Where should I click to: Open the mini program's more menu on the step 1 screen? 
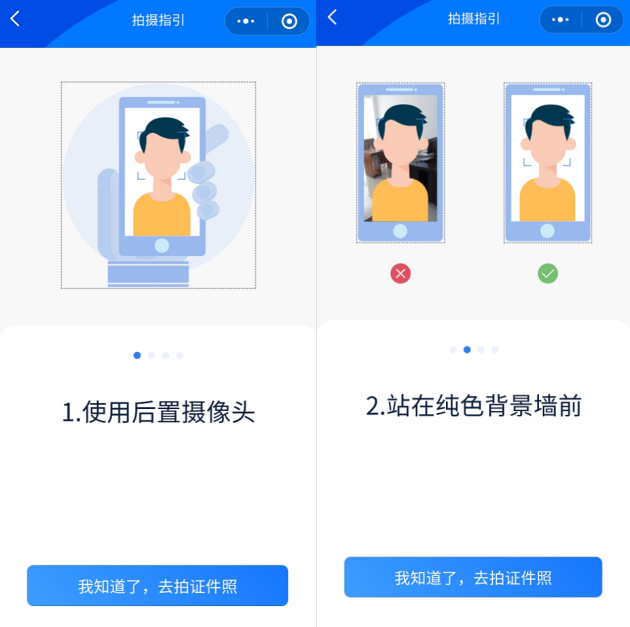coord(246,21)
